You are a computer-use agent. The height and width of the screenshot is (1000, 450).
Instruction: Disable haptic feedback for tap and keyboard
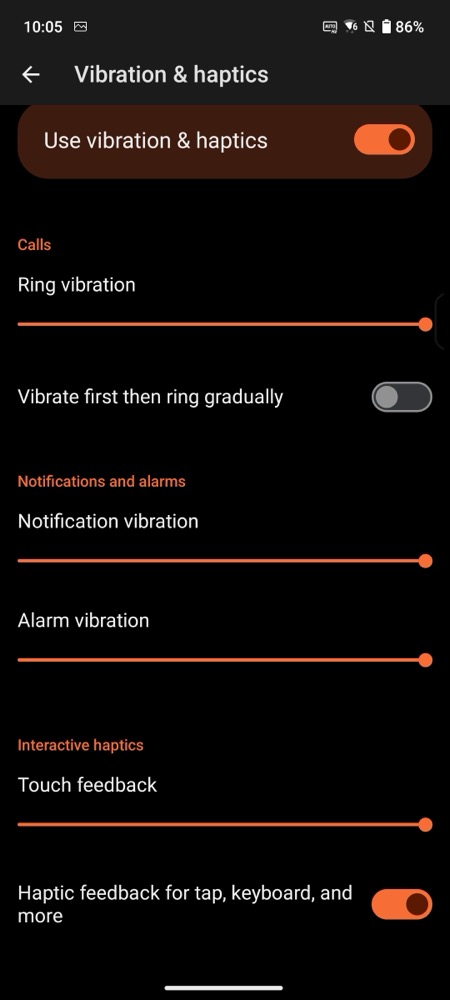(x=402, y=904)
